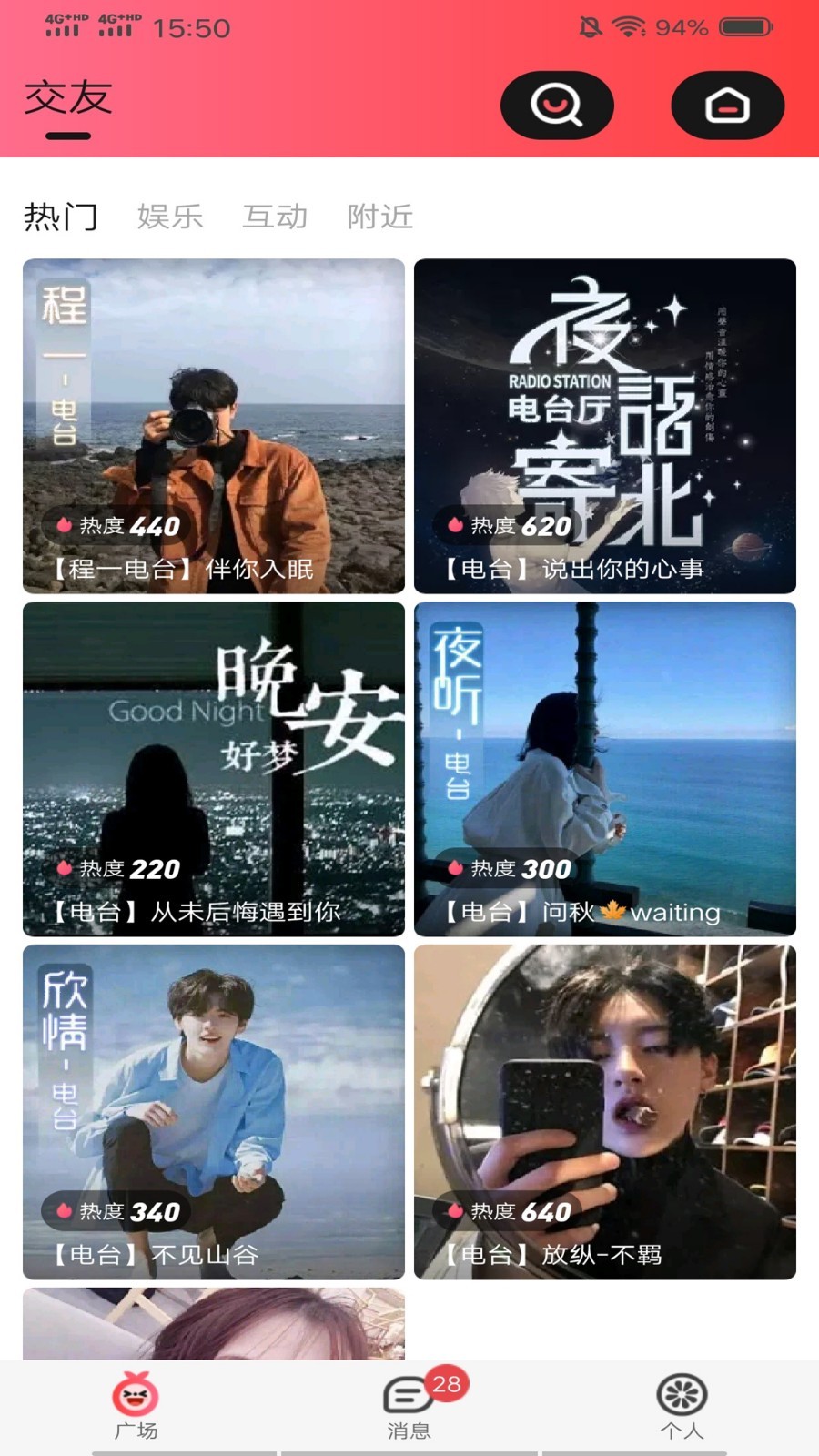The image size is (819, 1456).
Task: Enter room 【电台】说出你的心事
Action: pos(605,426)
